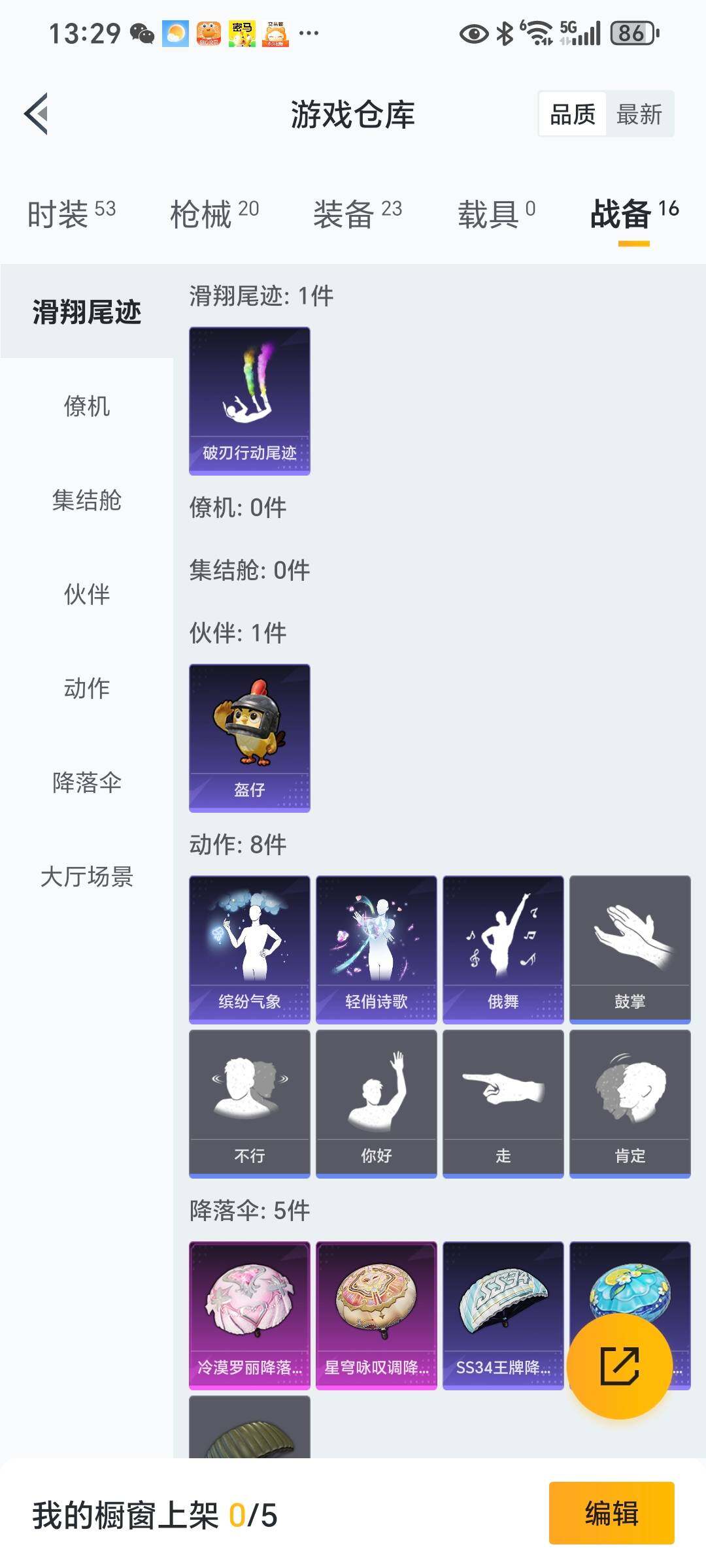This screenshot has width=706, height=1568.
Task: Select 僚机 in the side menu
Action: (87, 406)
